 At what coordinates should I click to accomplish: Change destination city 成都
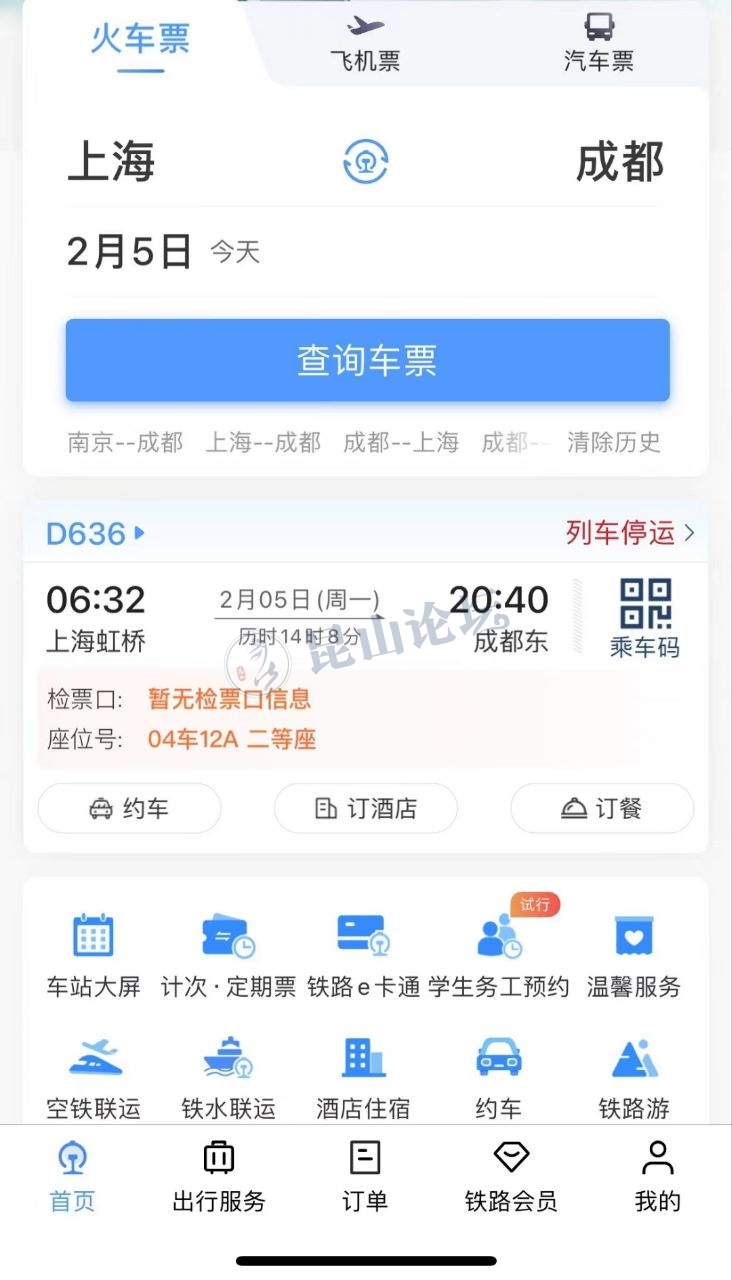click(619, 163)
